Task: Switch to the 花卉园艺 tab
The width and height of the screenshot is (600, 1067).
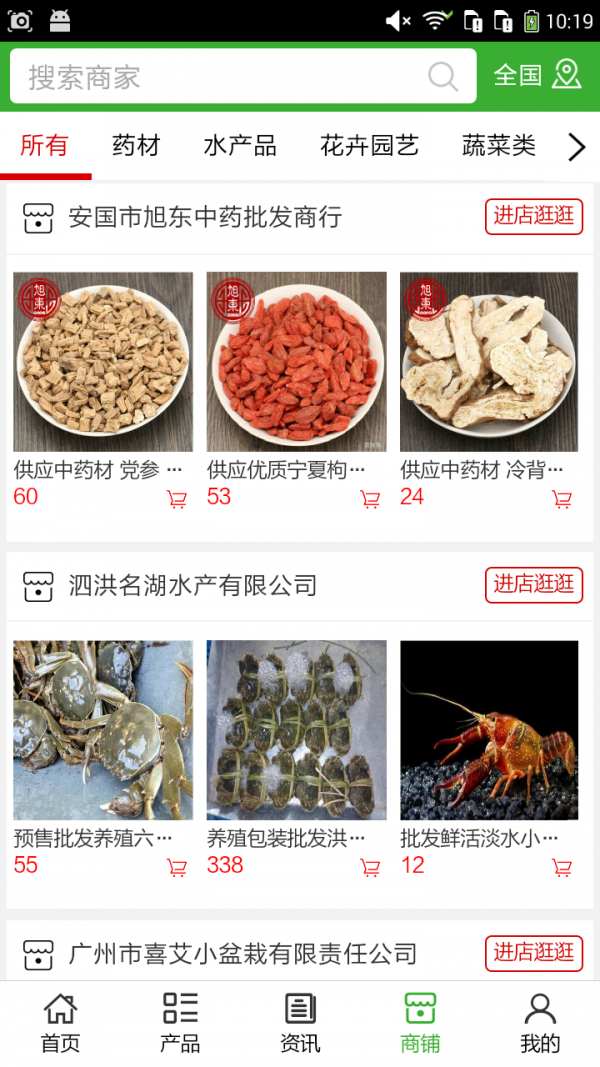Action: pyautogui.click(x=369, y=146)
